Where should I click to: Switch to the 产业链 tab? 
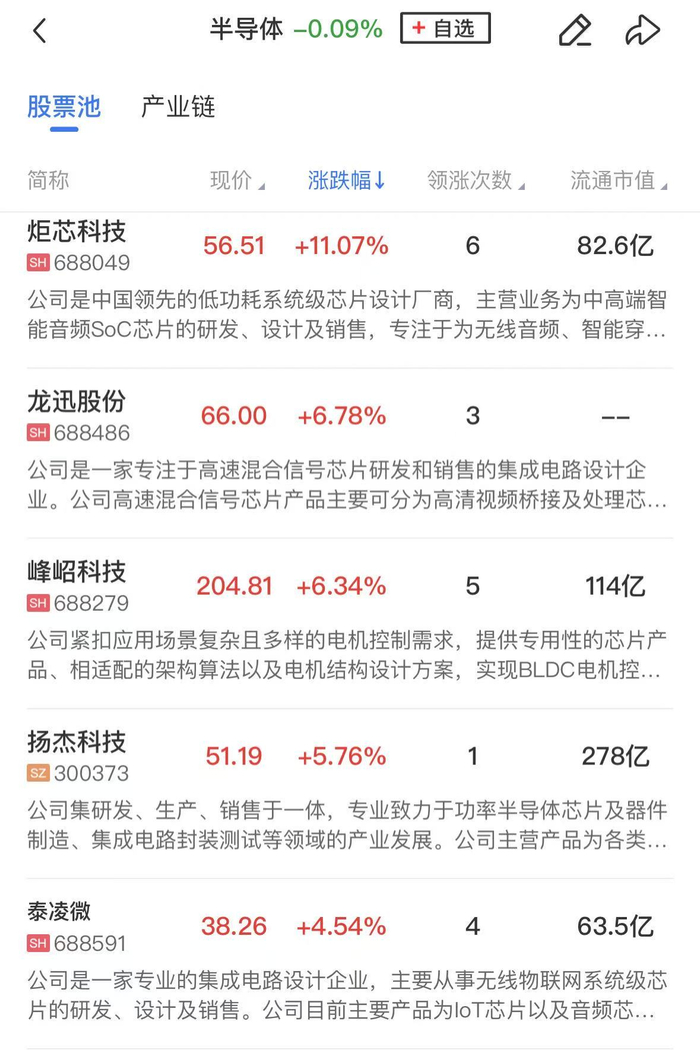tap(178, 106)
